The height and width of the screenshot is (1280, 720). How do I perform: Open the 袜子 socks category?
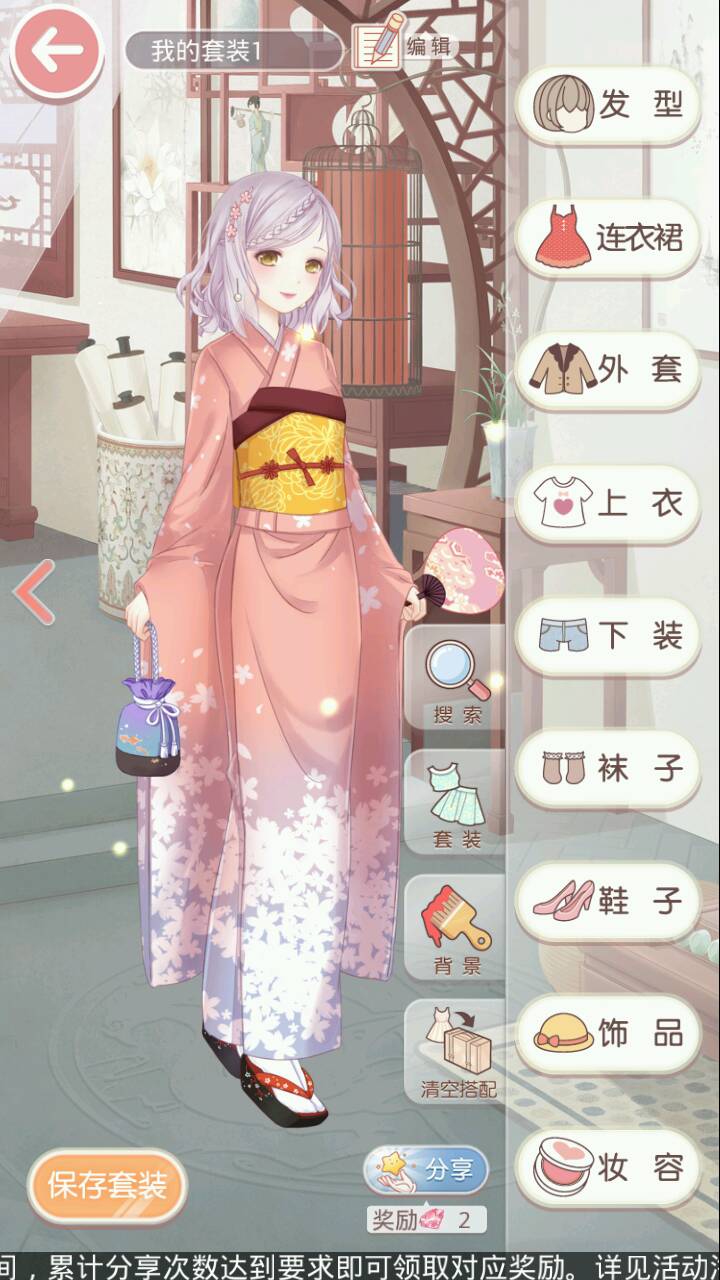[607, 768]
